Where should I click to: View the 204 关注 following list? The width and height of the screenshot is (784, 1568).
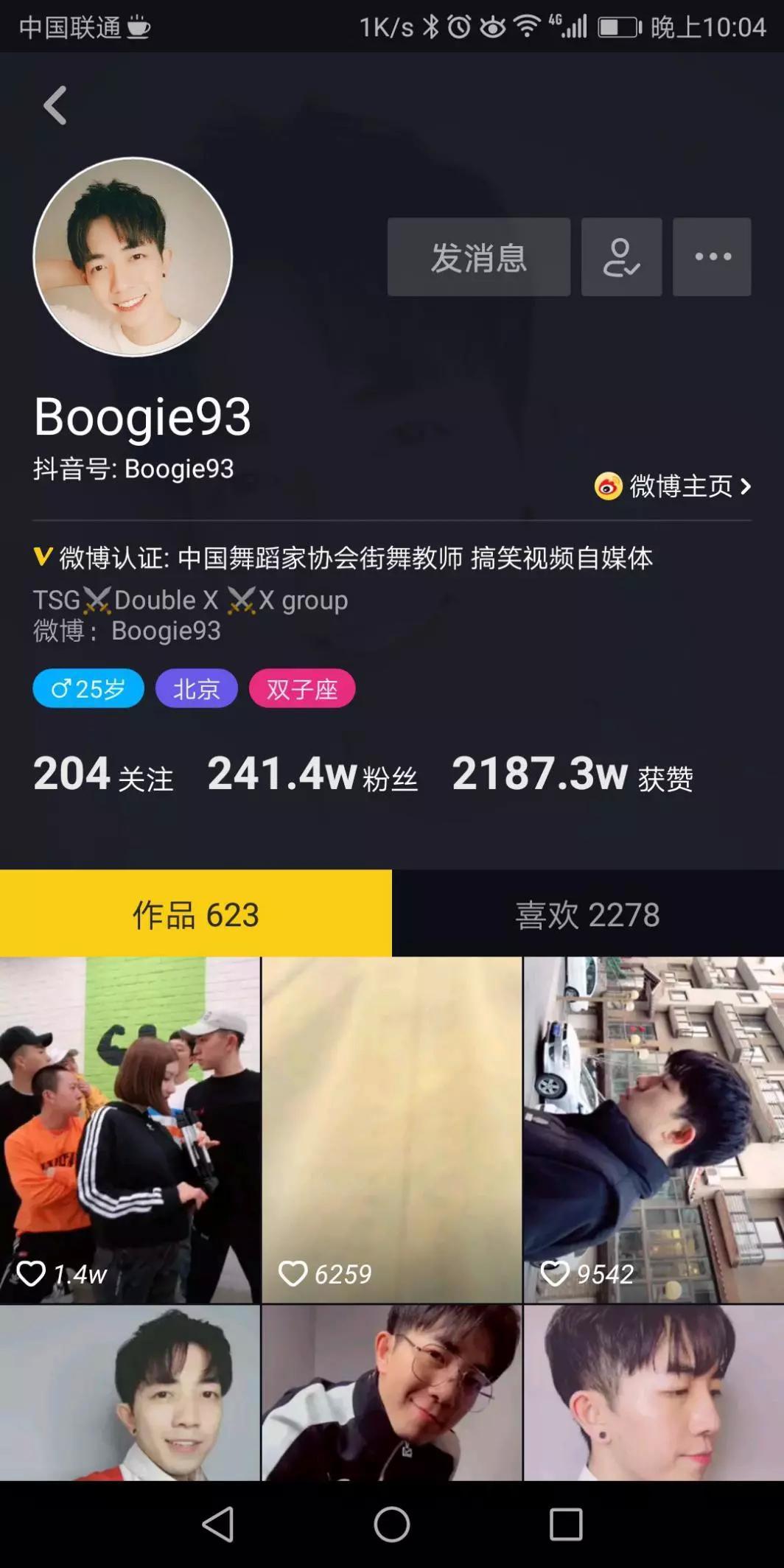click(x=103, y=775)
